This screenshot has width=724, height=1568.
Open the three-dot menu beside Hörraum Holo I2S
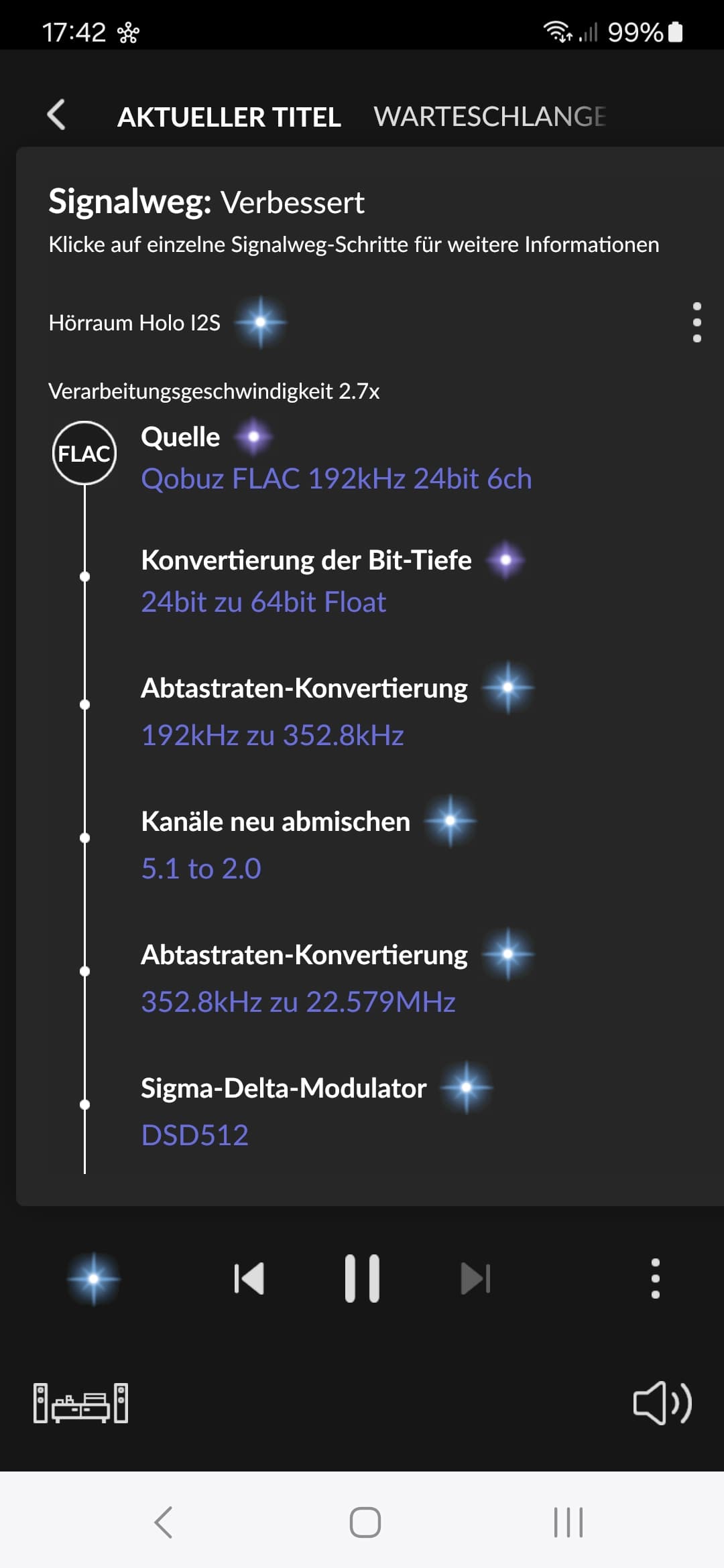(x=697, y=322)
